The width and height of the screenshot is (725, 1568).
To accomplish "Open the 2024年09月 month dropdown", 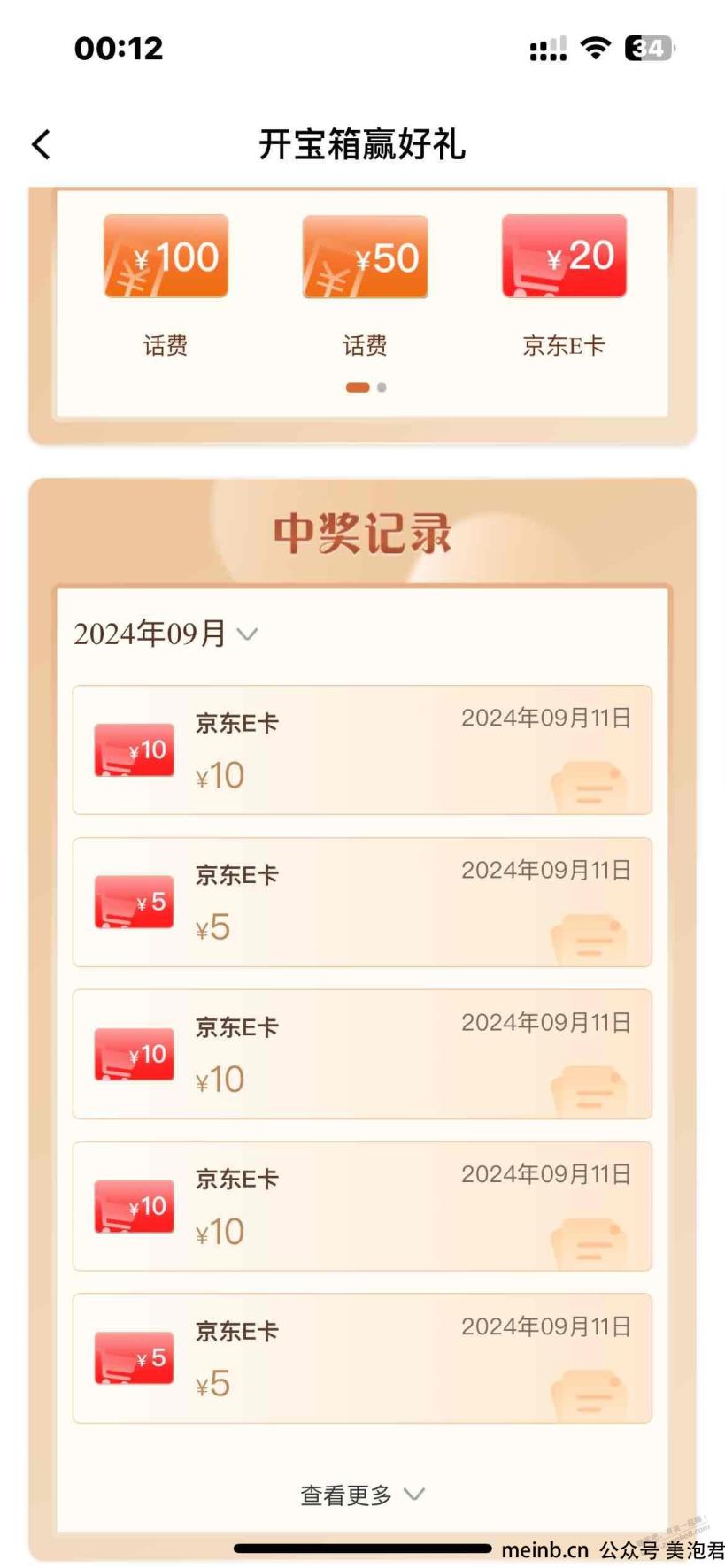I will click(x=166, y=634).
